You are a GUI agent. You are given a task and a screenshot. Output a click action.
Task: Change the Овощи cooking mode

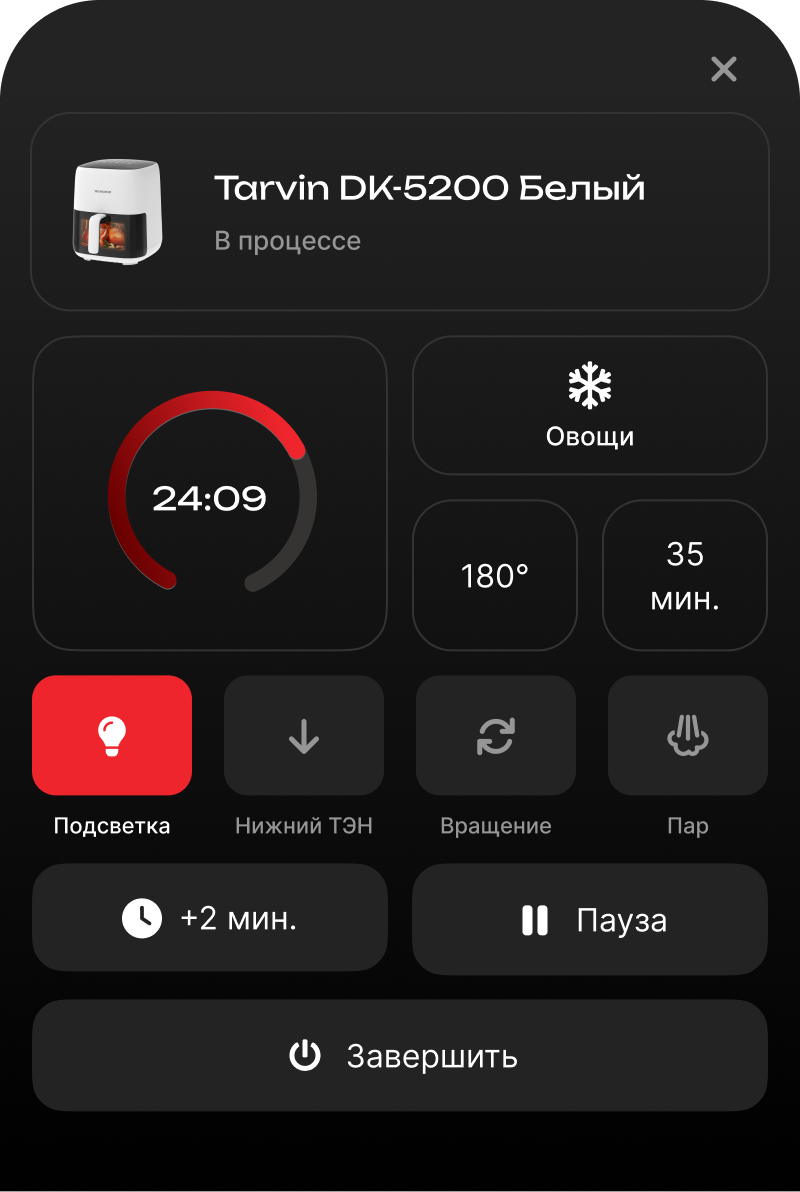[590, 405]
